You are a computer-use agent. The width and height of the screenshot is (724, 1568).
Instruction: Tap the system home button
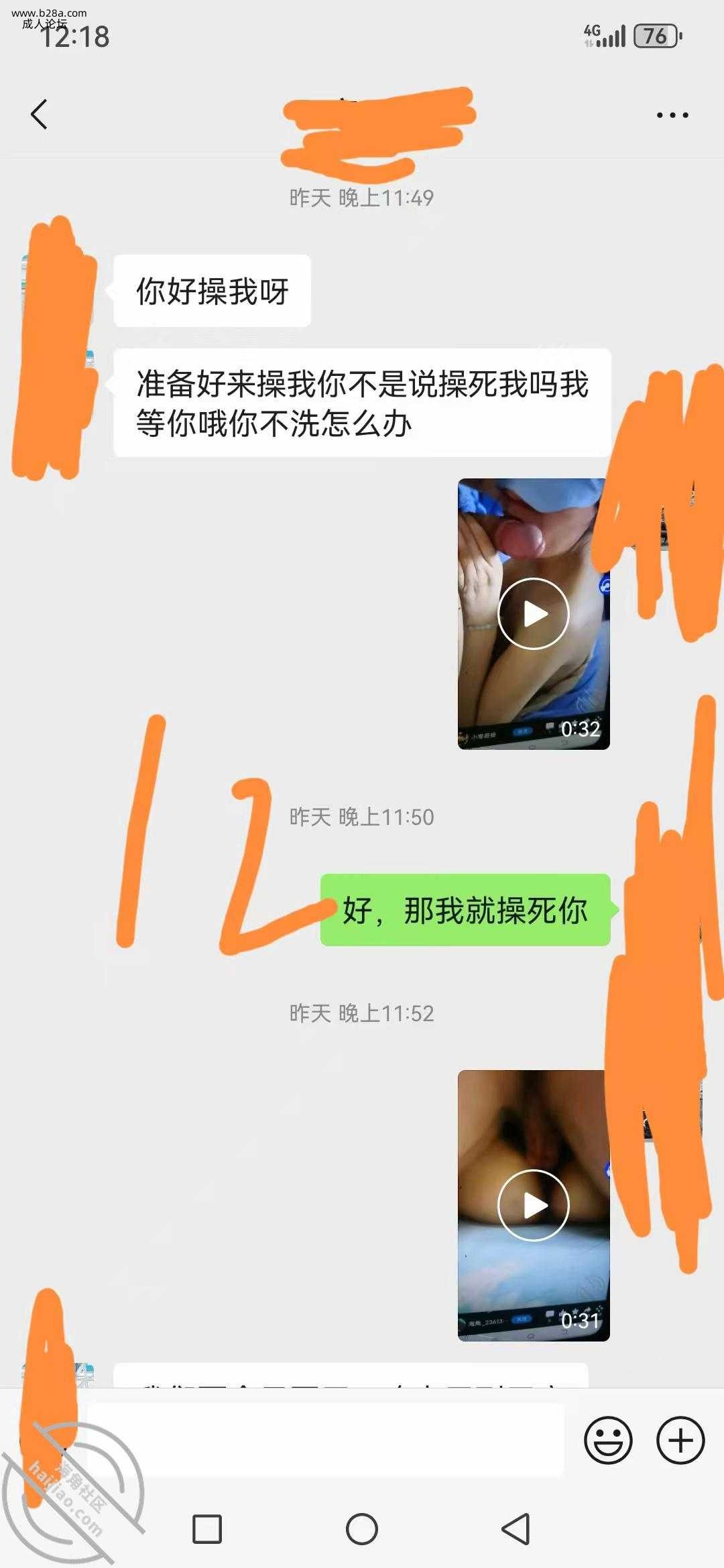coord(362,1529)
